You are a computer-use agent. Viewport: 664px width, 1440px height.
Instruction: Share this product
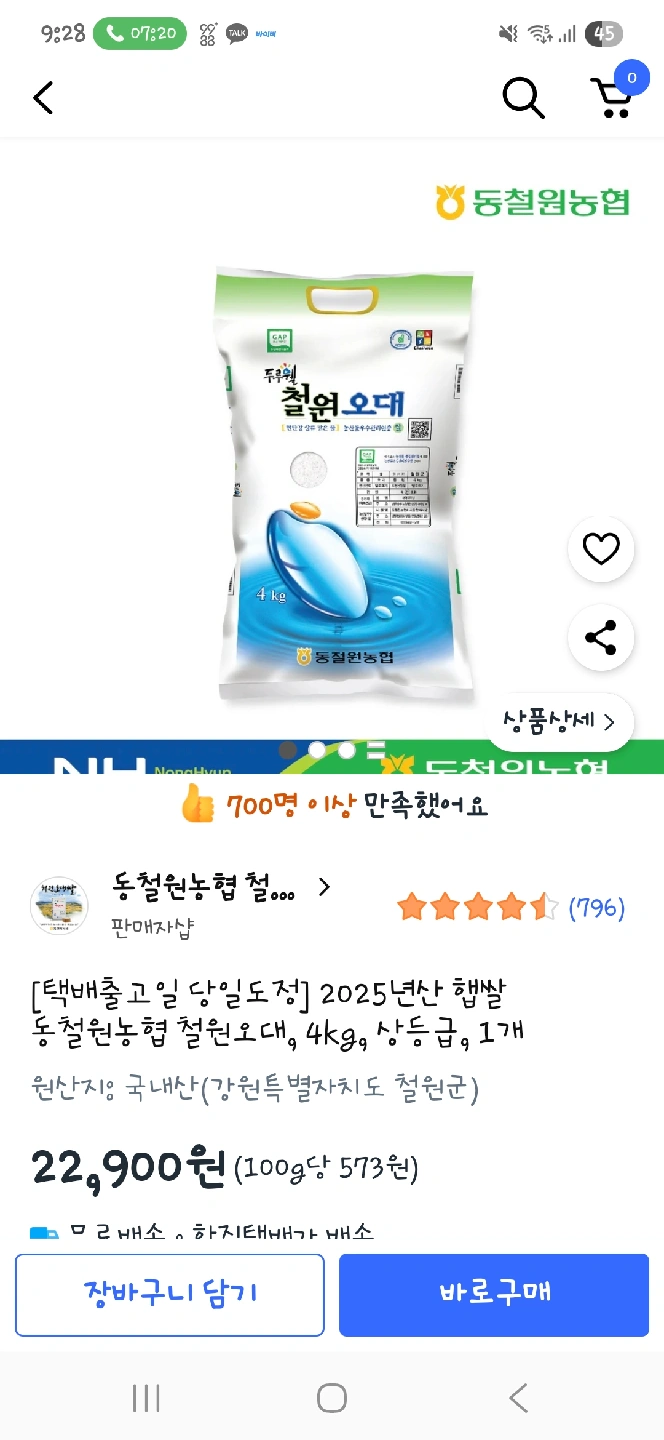pyautogui.click(x=601, y=638)
